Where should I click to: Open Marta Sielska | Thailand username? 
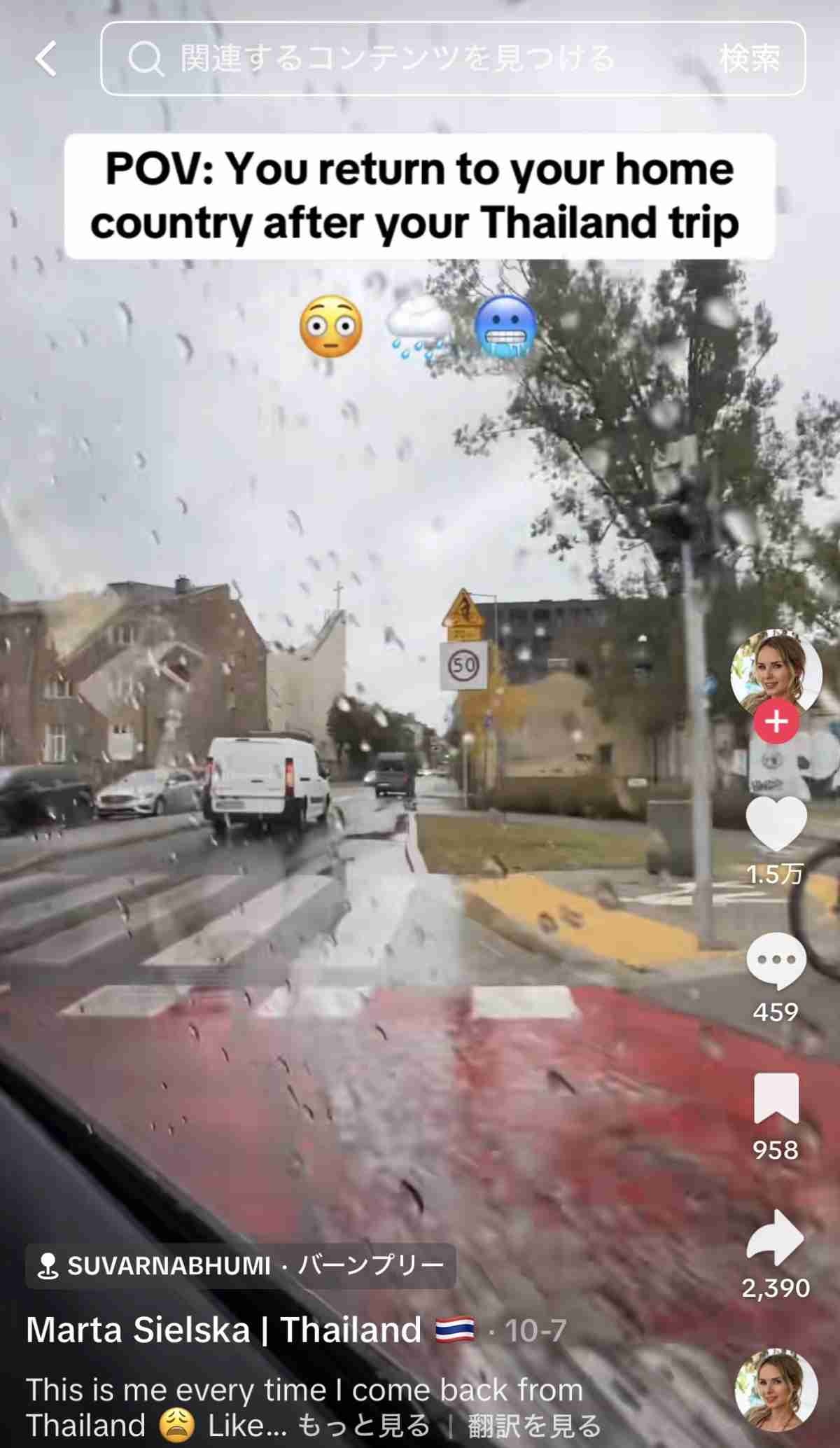(224, 1330)
